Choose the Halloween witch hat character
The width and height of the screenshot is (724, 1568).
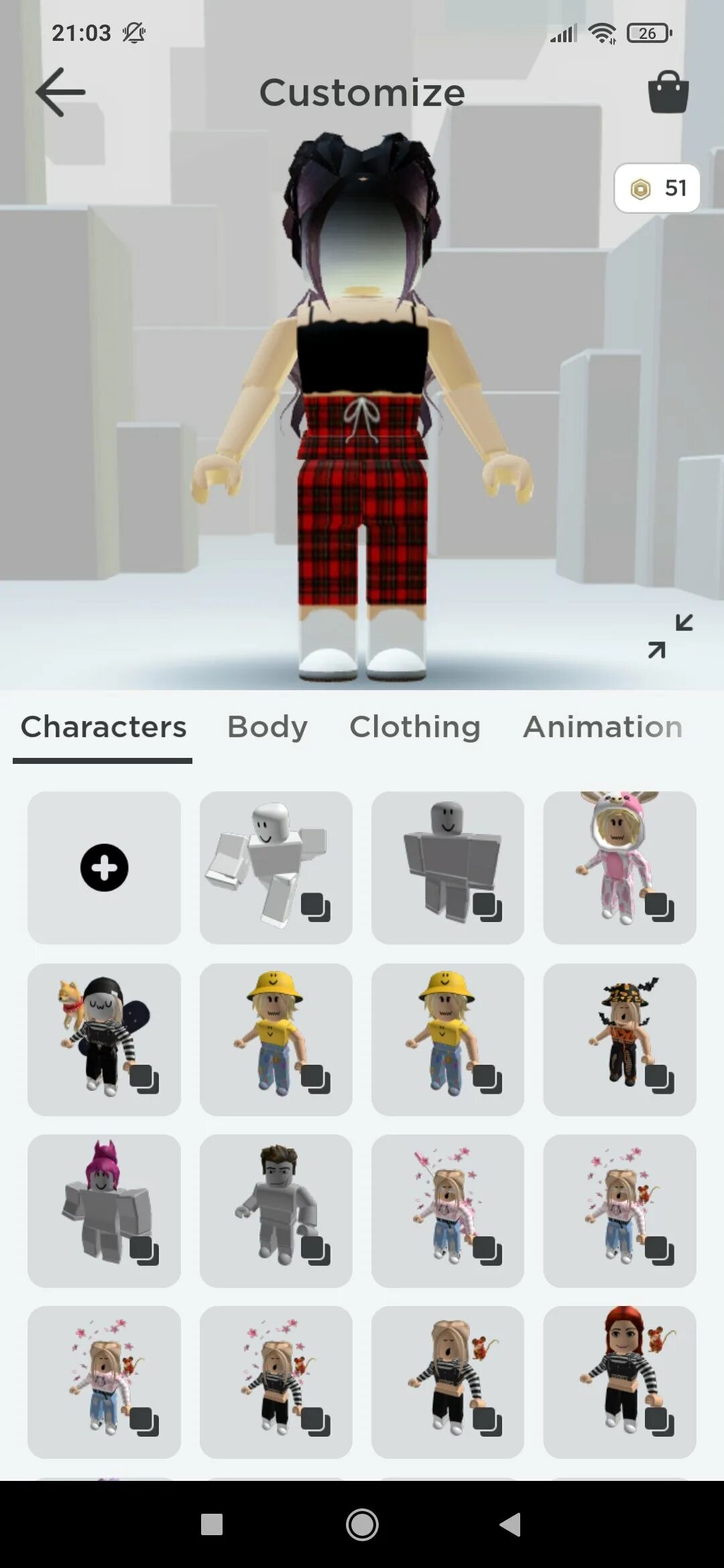(619, 1039)
